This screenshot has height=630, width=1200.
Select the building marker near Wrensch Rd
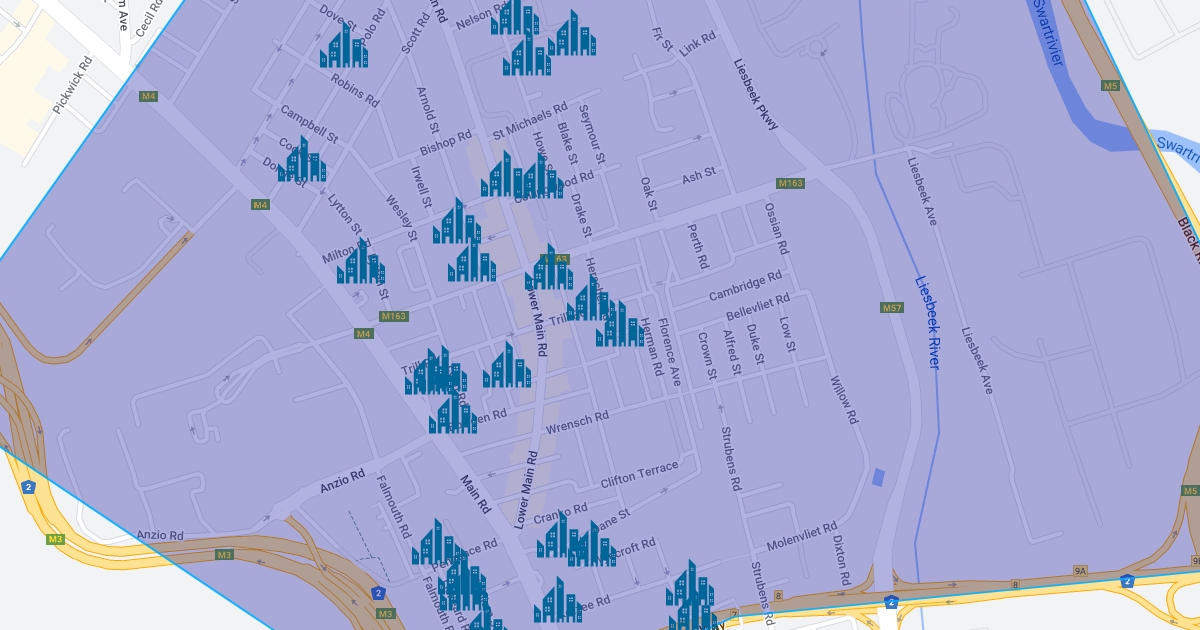coord(453,413)
